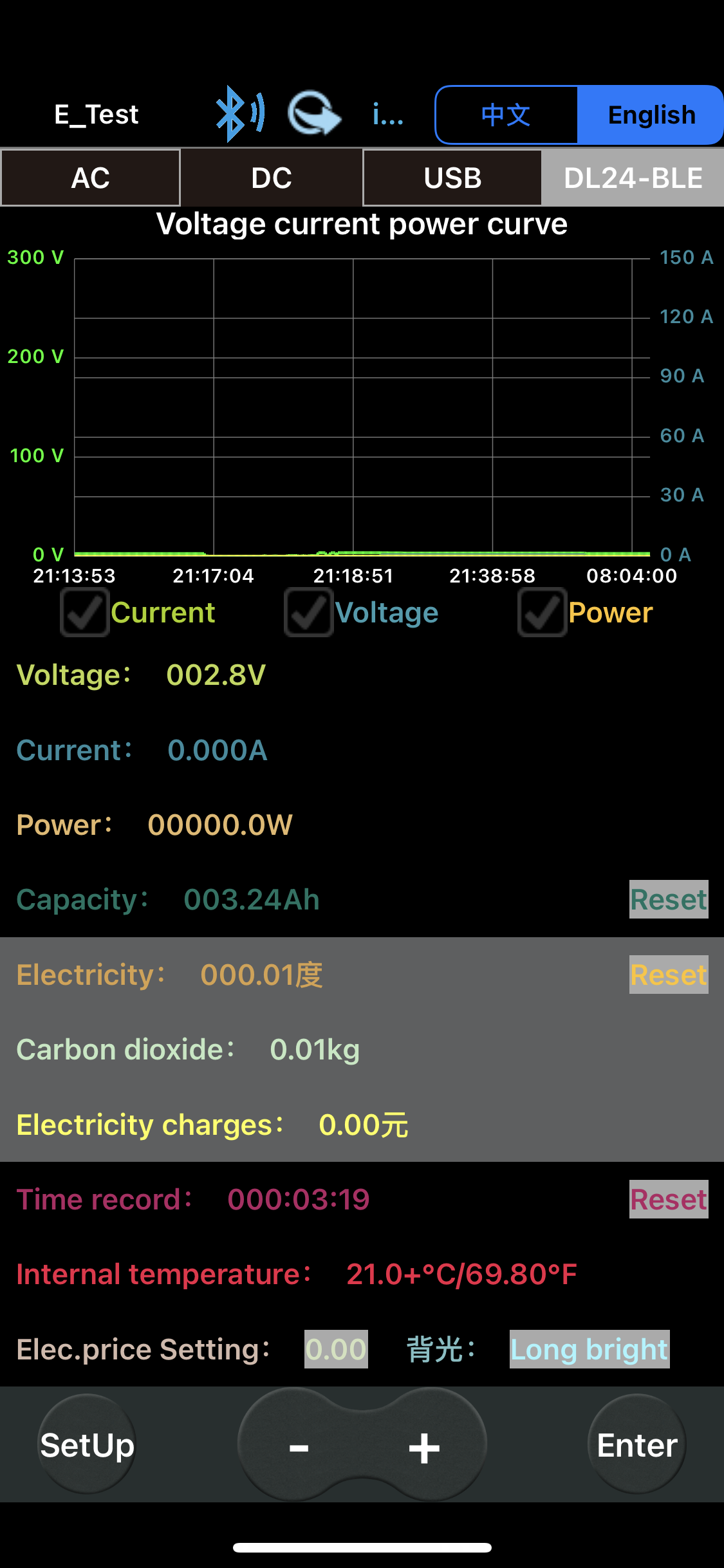The height and width of the screenshot is (1568, 724).
Task: Tap the Bluetooth connection icon
Action: [x=239, y=114]
